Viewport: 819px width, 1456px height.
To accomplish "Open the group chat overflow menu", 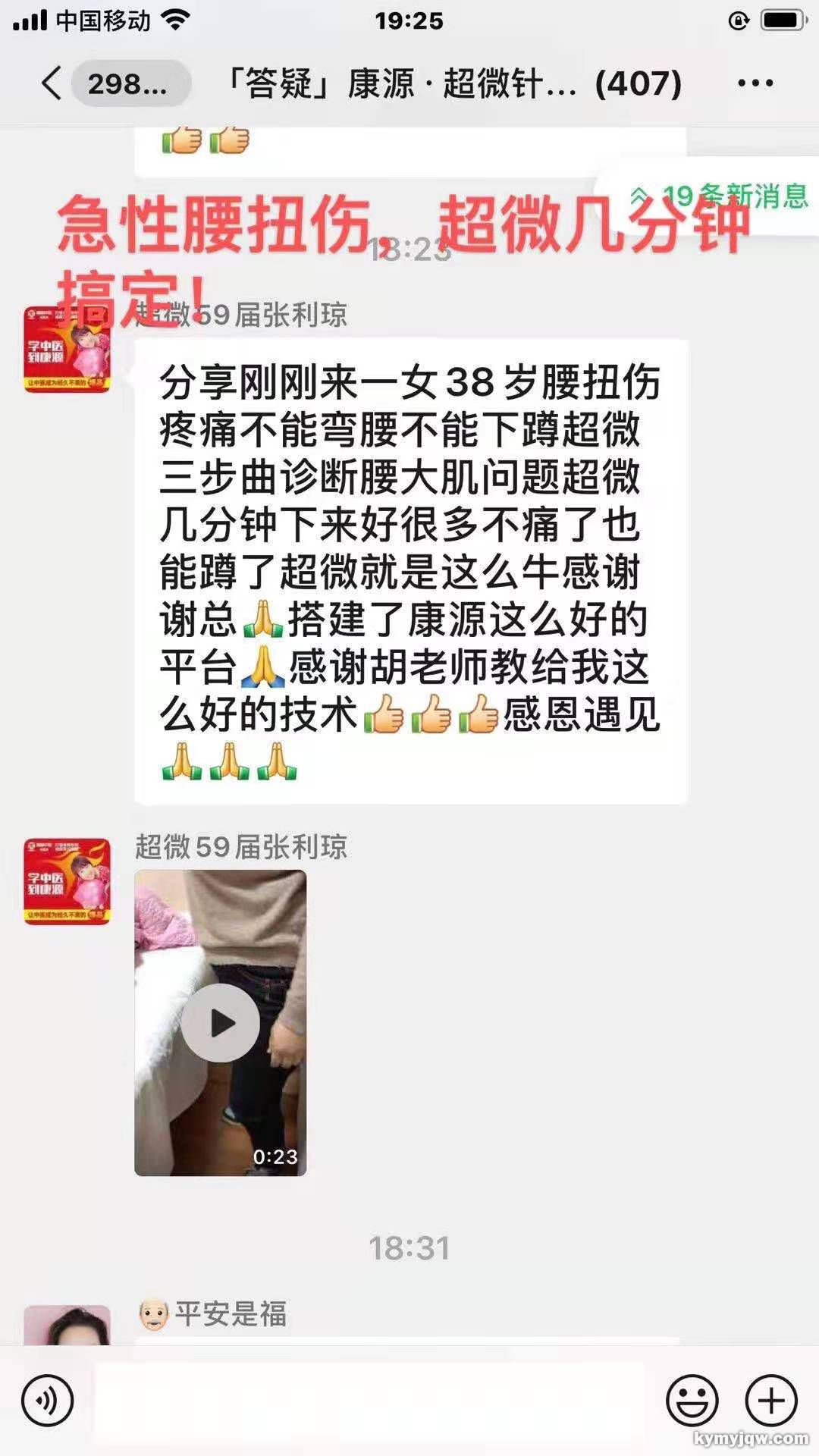I will (x=755, y=83).
